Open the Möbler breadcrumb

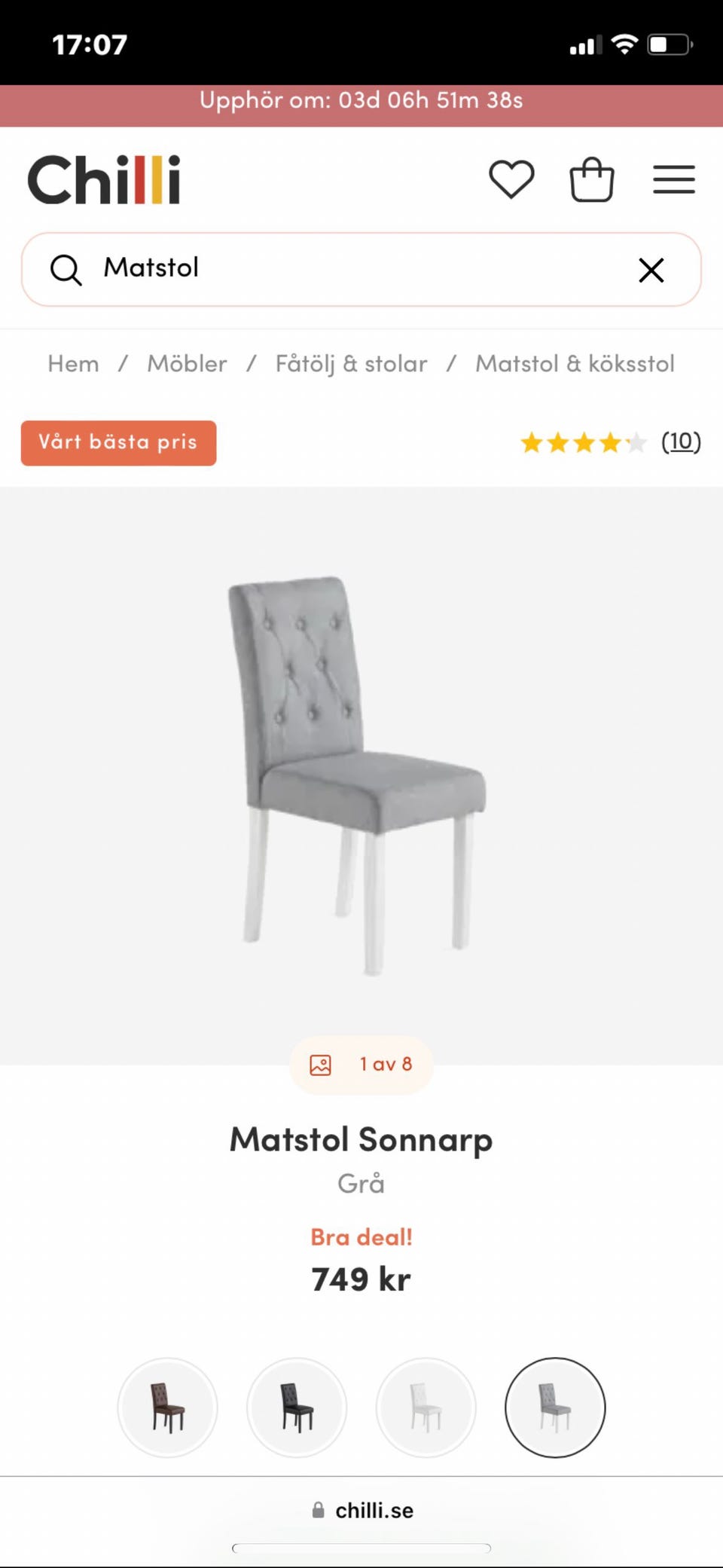click(187, 364)
